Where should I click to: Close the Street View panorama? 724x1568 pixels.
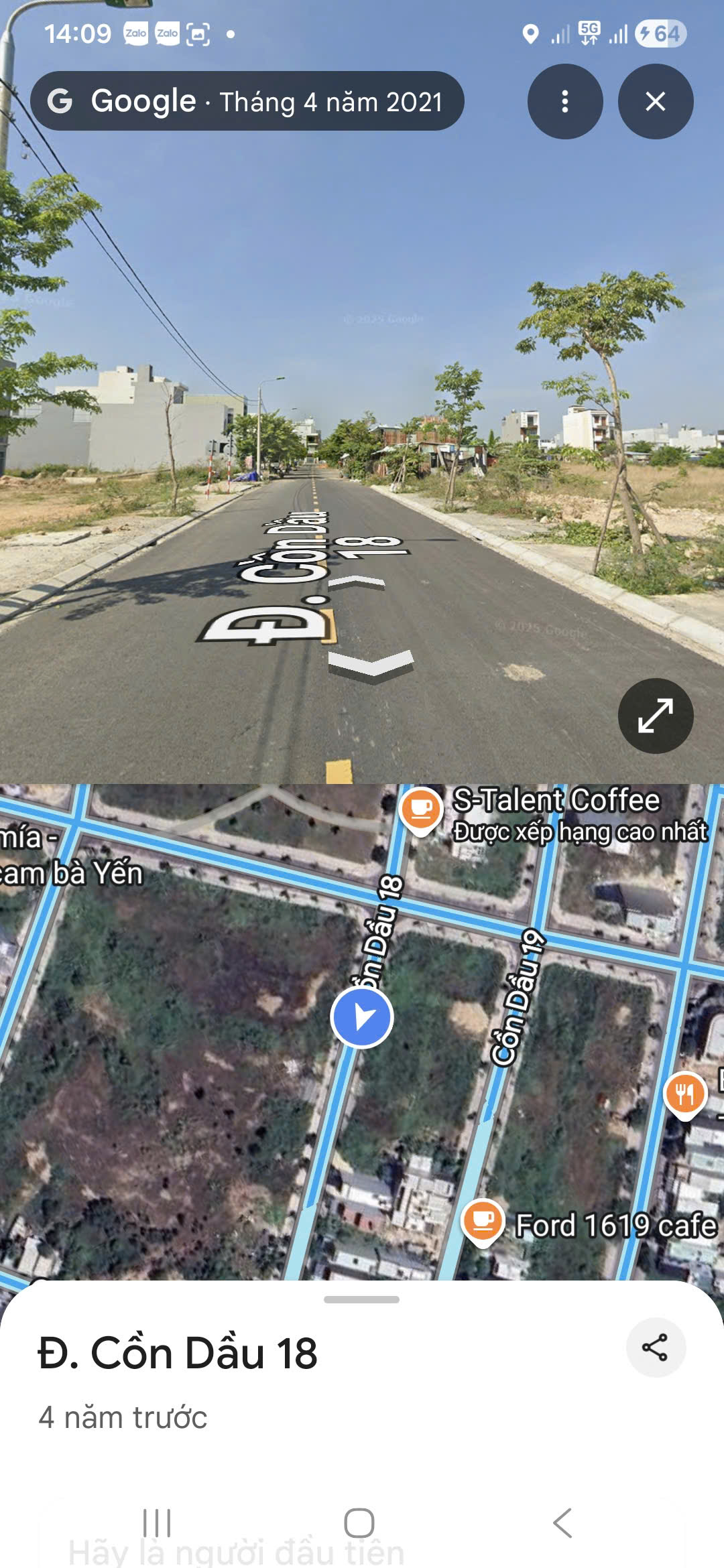(656, 102)
